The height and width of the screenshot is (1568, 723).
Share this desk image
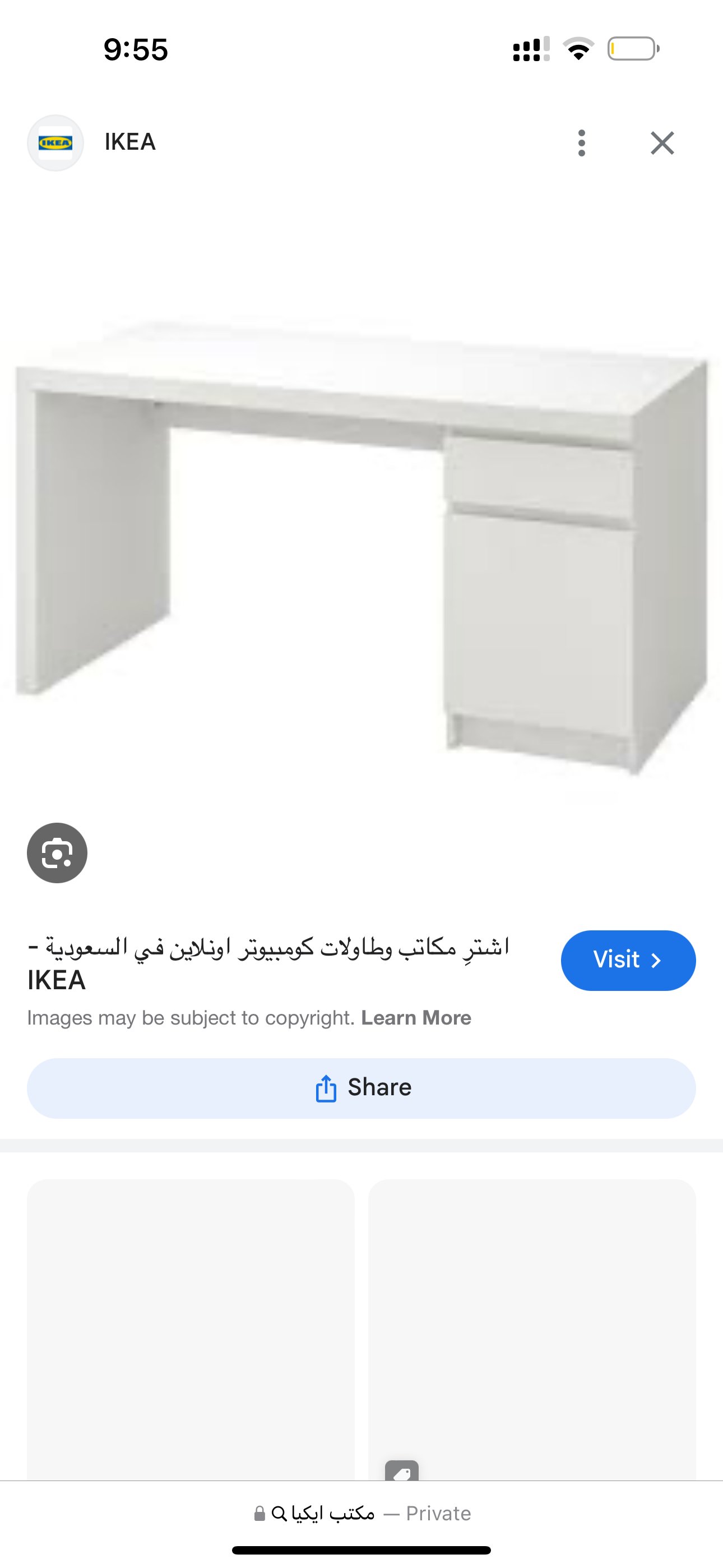361,1088
